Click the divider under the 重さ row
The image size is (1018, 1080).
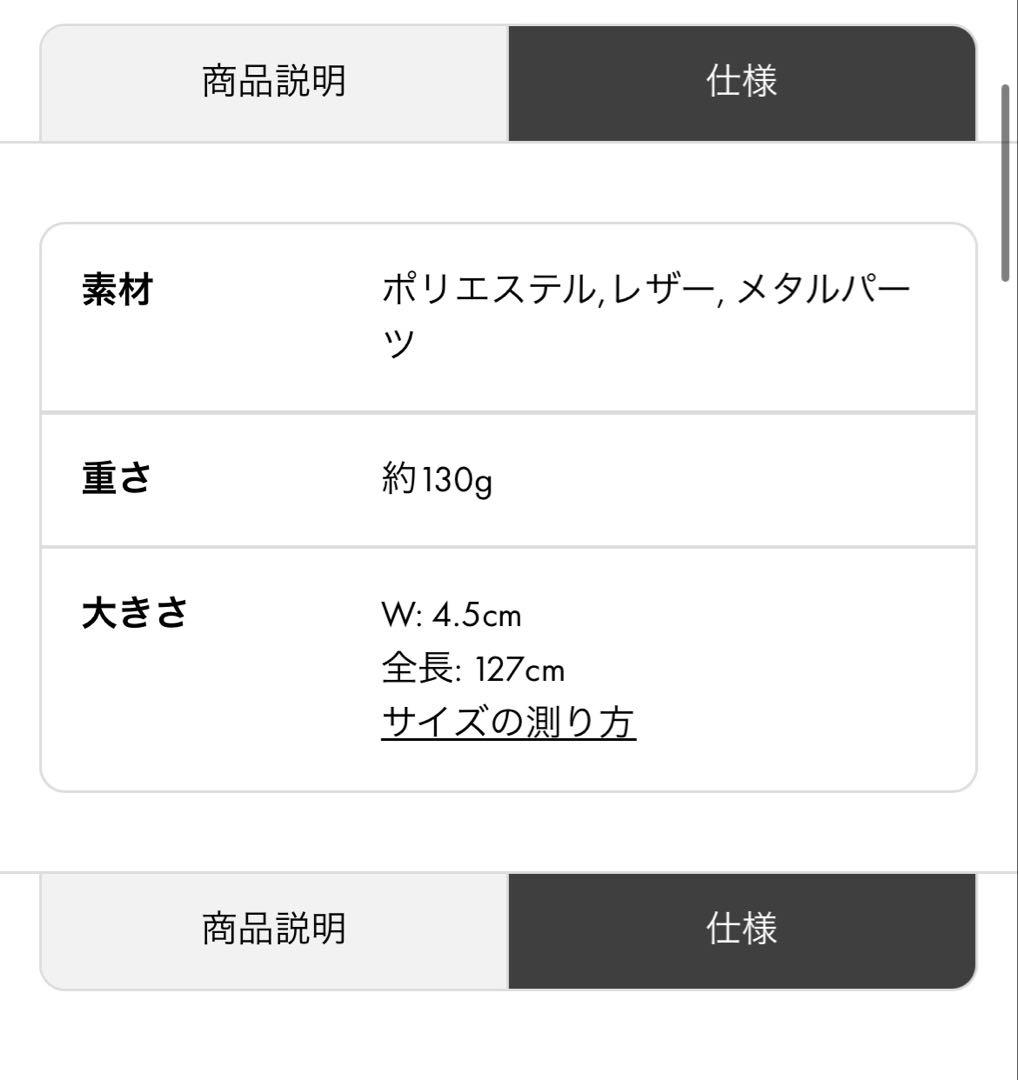(508, 545)
